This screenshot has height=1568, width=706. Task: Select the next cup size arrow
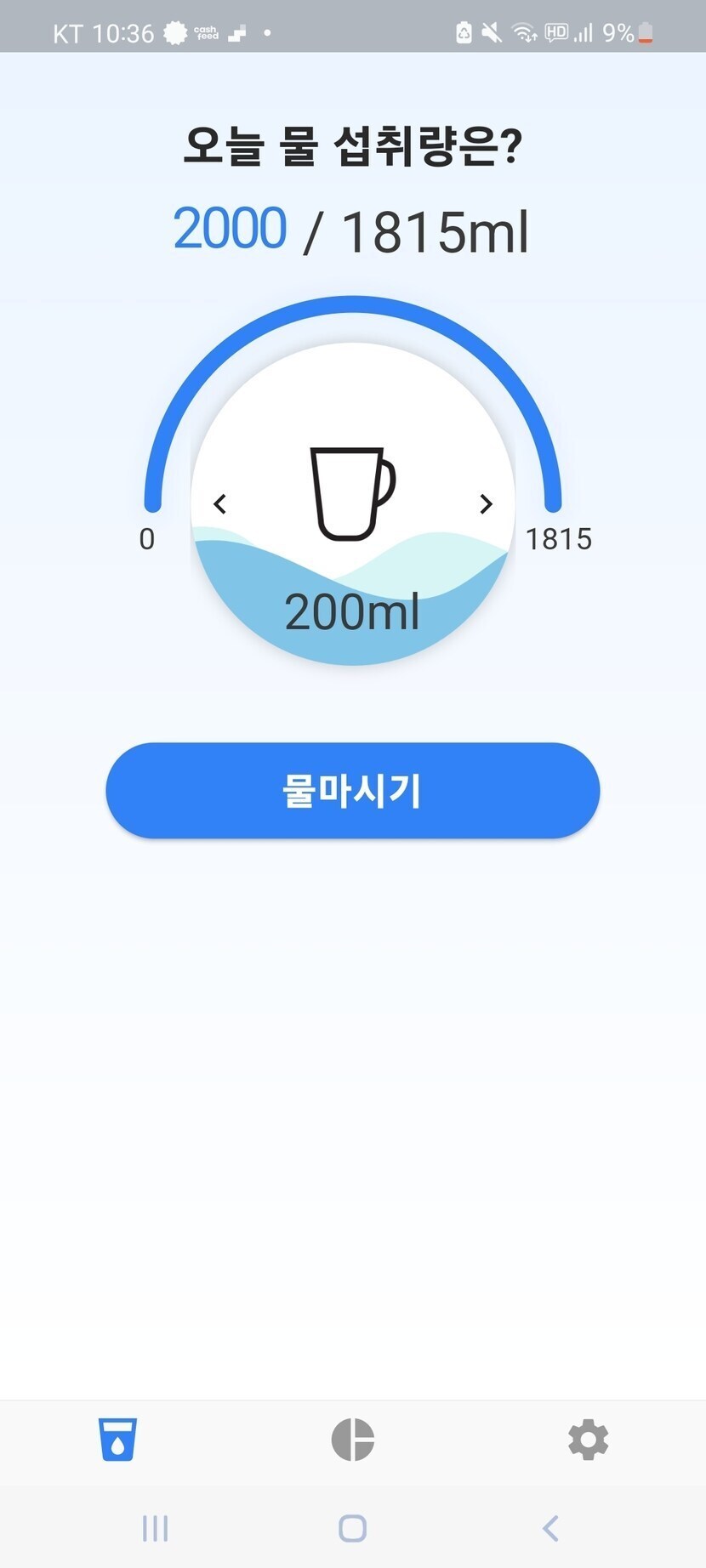pyautogui.click(x=486, y=504)
